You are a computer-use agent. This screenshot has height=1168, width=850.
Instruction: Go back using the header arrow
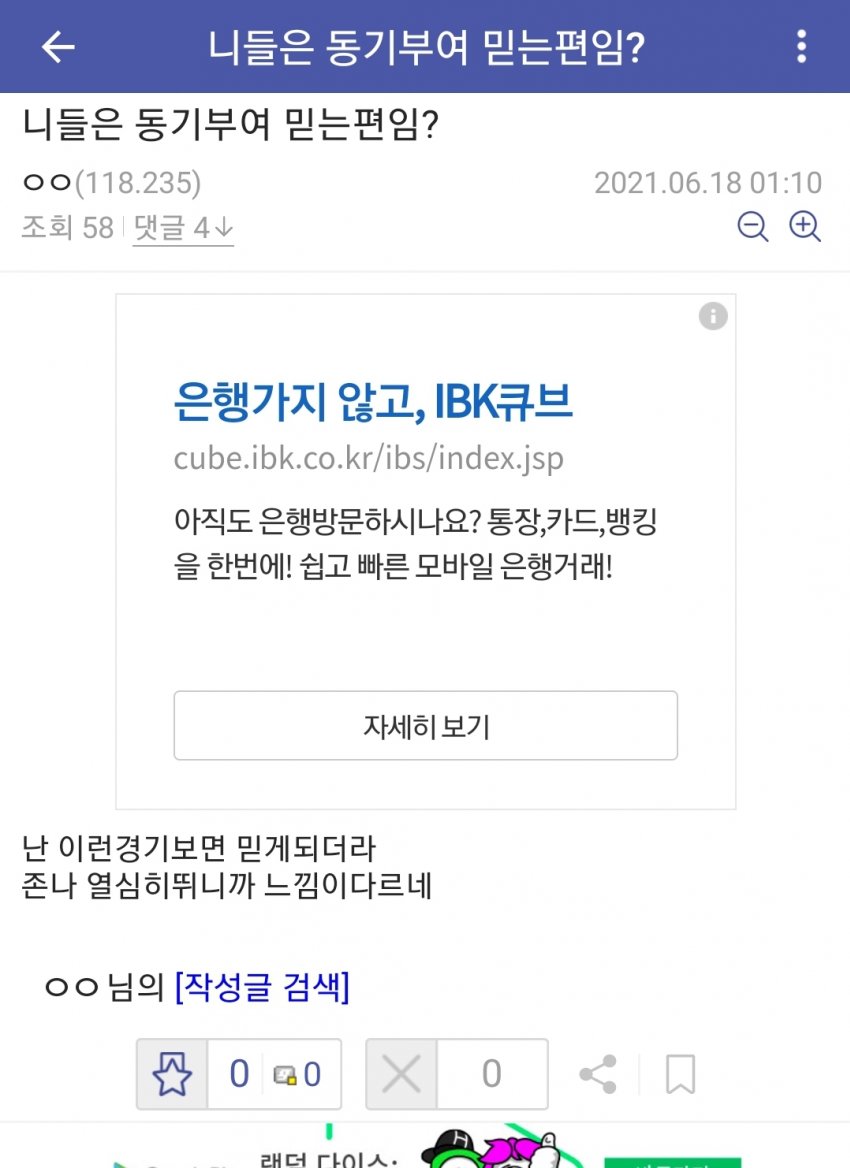[58, 46]
